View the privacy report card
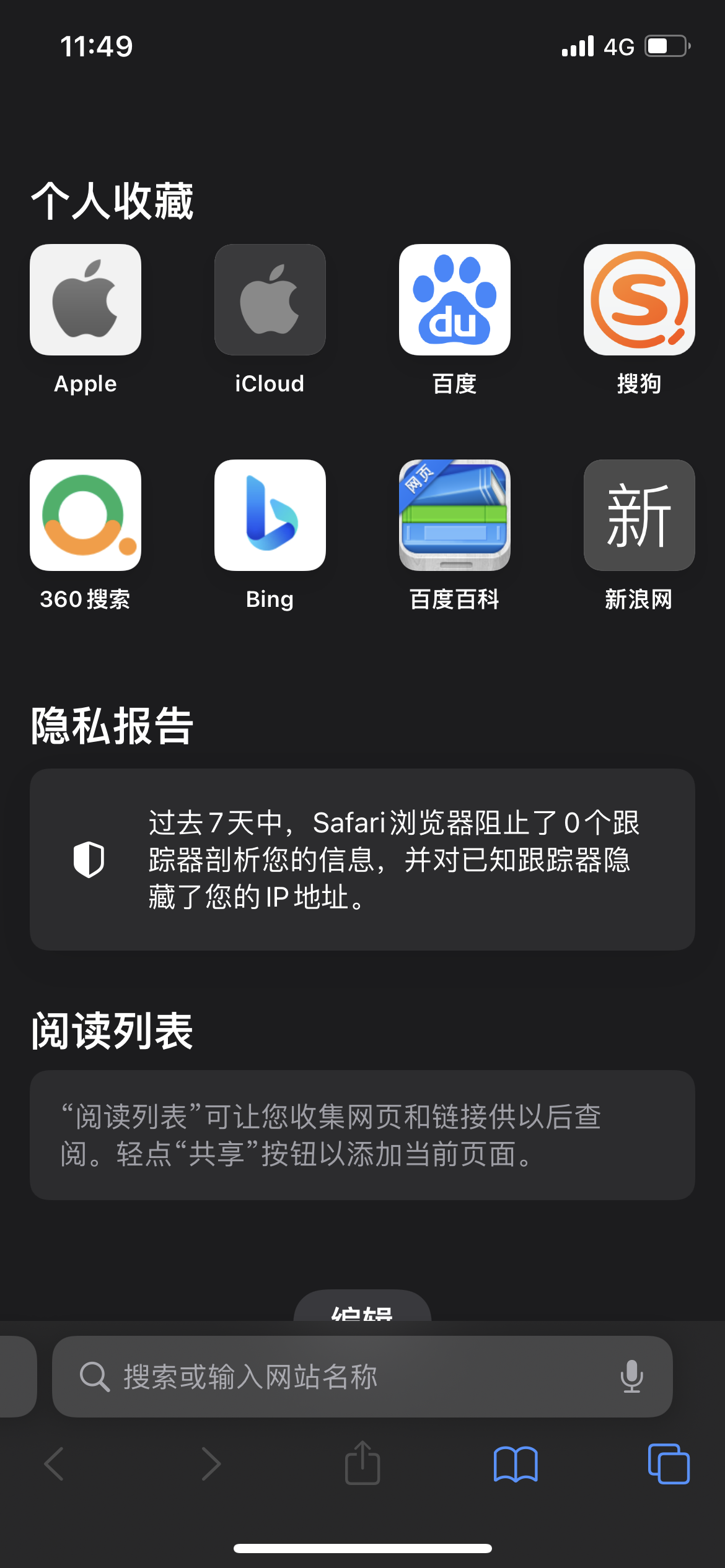This screenshot has height=1568, width=725. (362, 859)
